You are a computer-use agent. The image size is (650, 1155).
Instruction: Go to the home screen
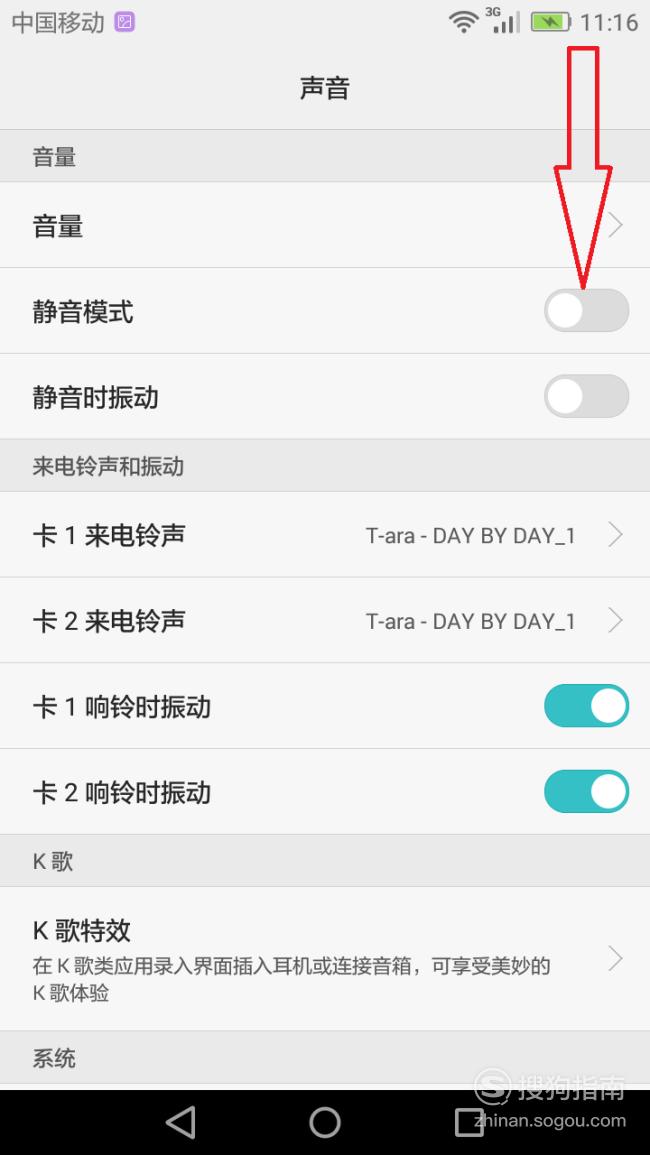click(x=325, y=1123)
